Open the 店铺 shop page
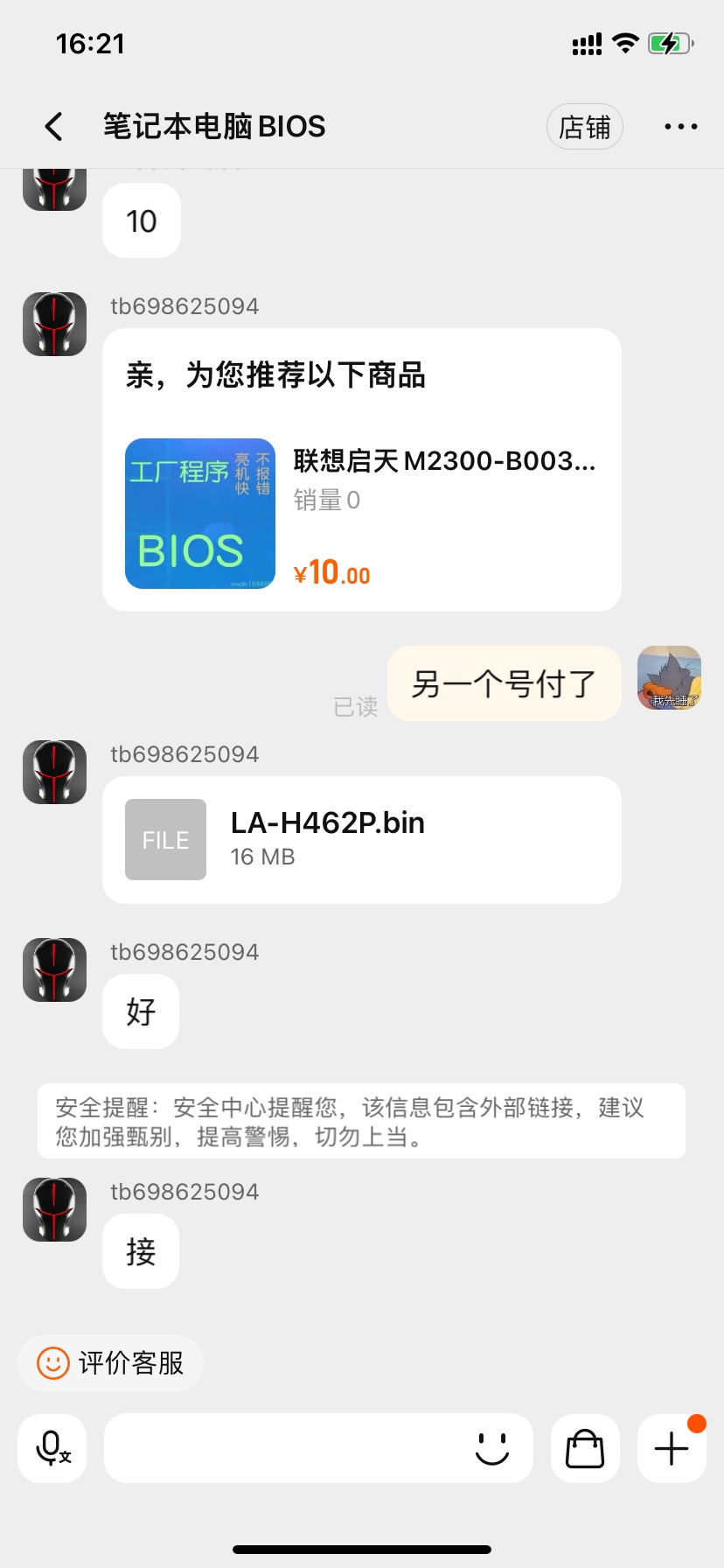 point(584,127)
